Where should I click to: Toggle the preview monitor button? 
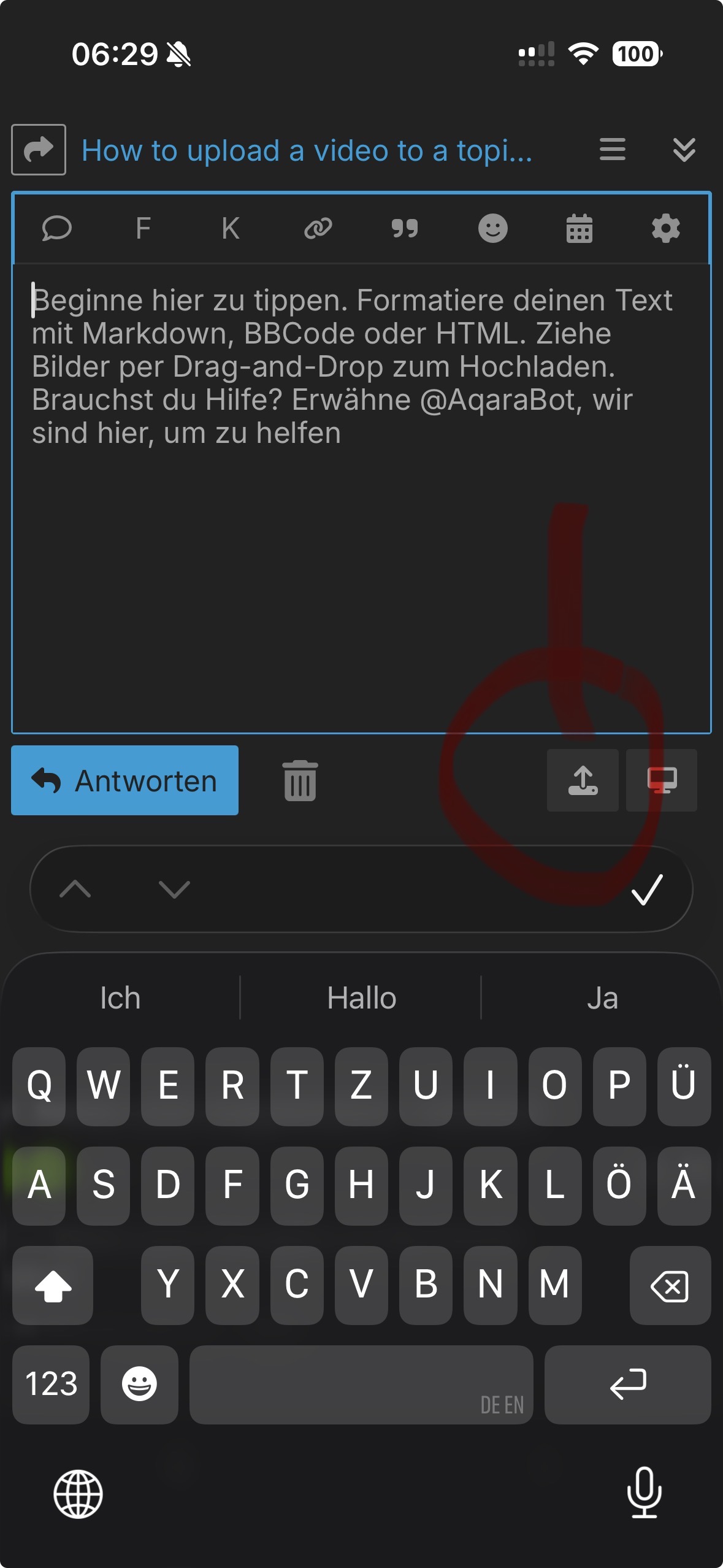click(x=662, y=780)
